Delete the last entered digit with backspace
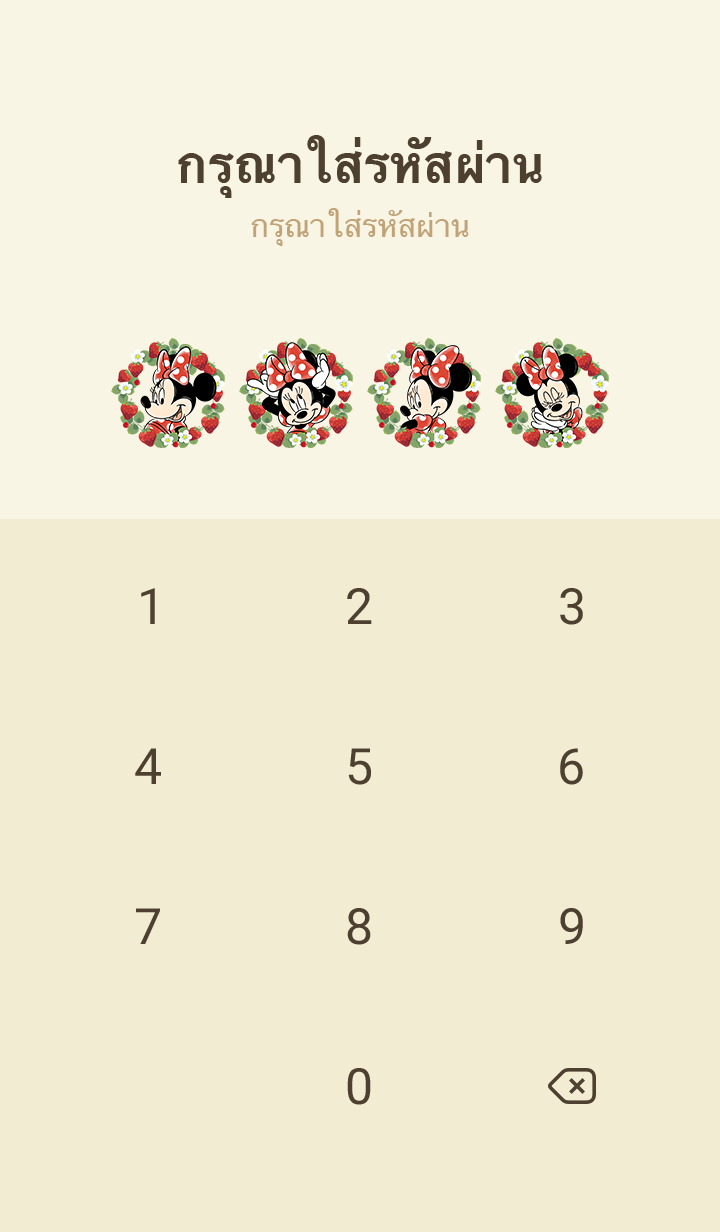 point(572,1086)
